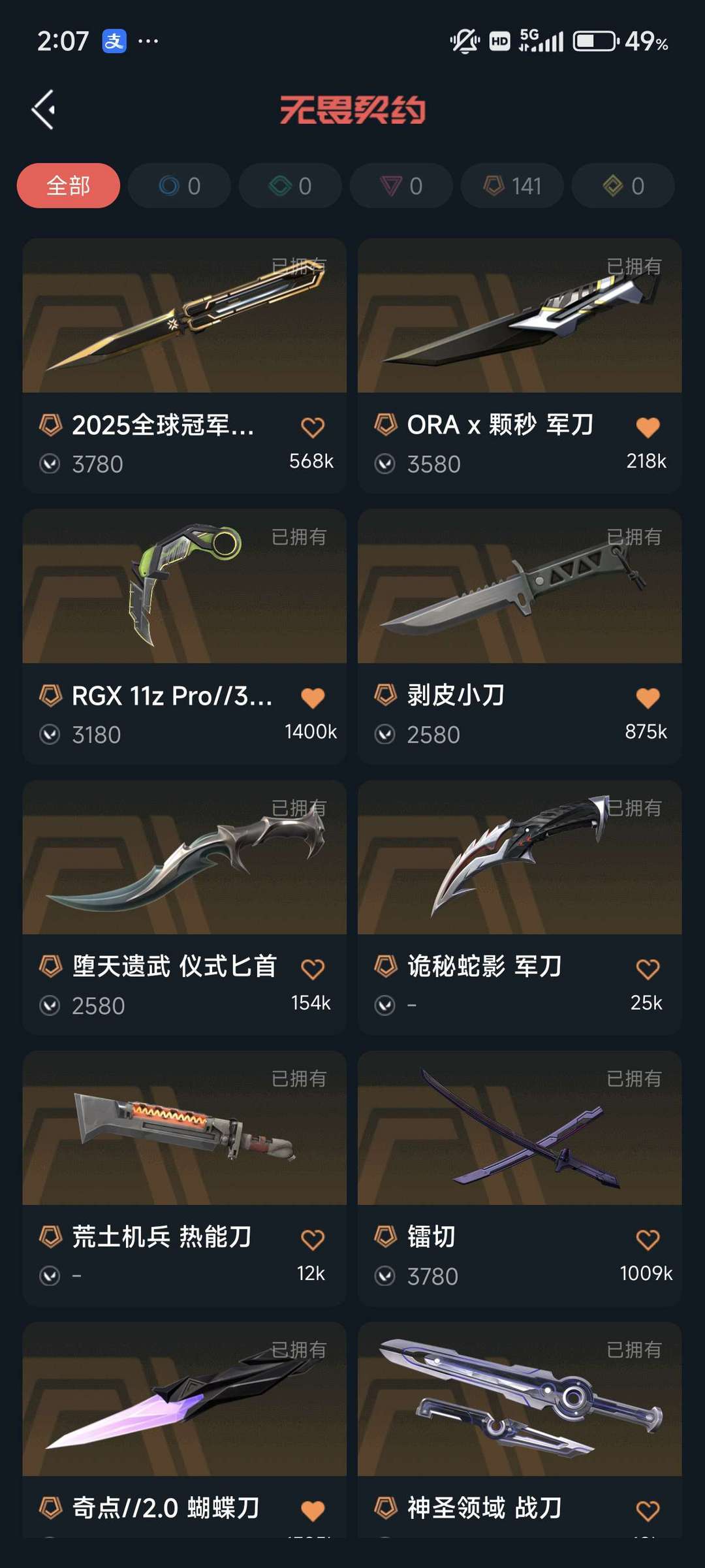Open the RGX 11z Pro karambit card
Viewport: 705px width, 1568px height.
184,588
